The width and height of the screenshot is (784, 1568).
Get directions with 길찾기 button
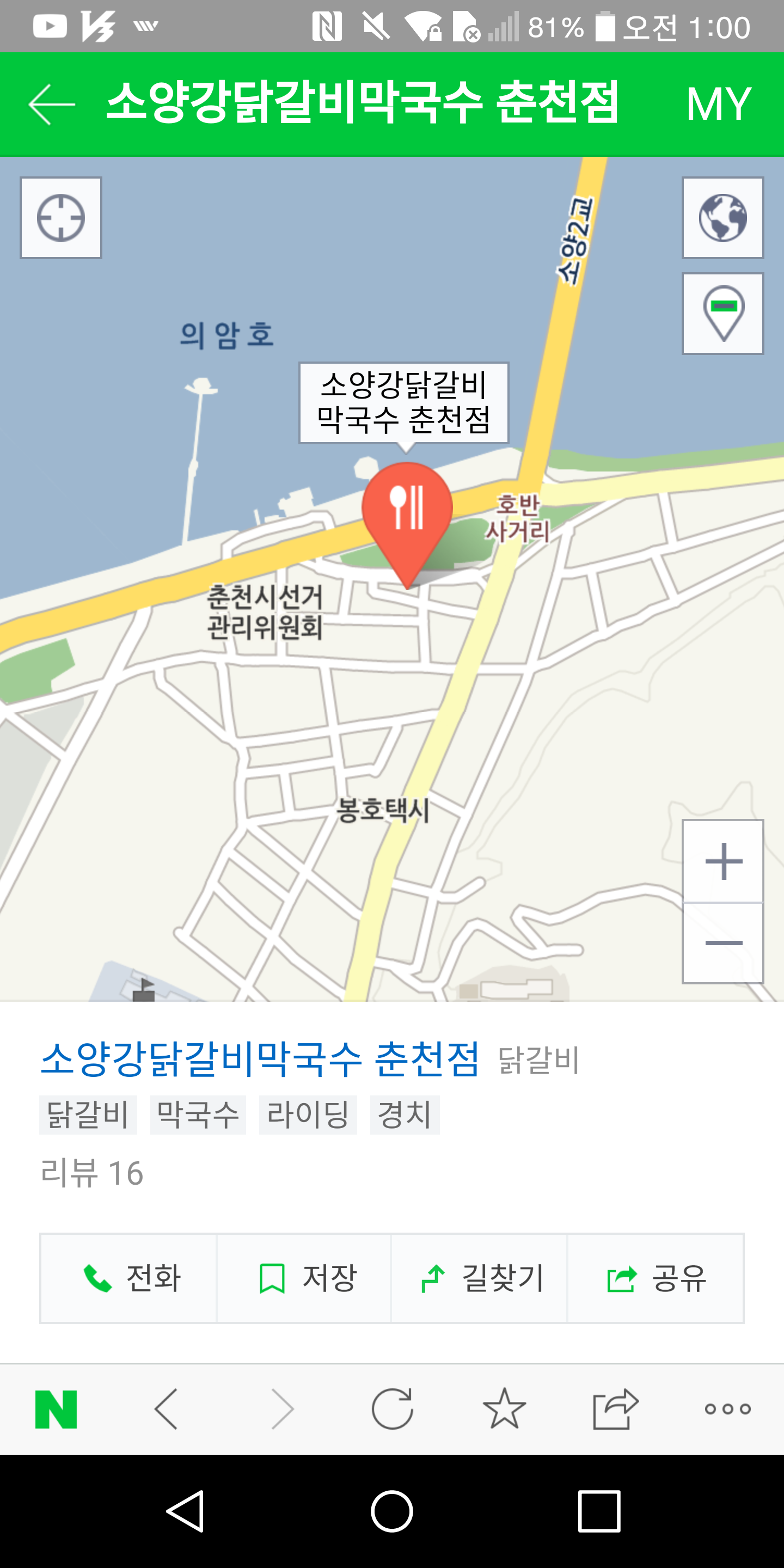(x=479, y=1278)
